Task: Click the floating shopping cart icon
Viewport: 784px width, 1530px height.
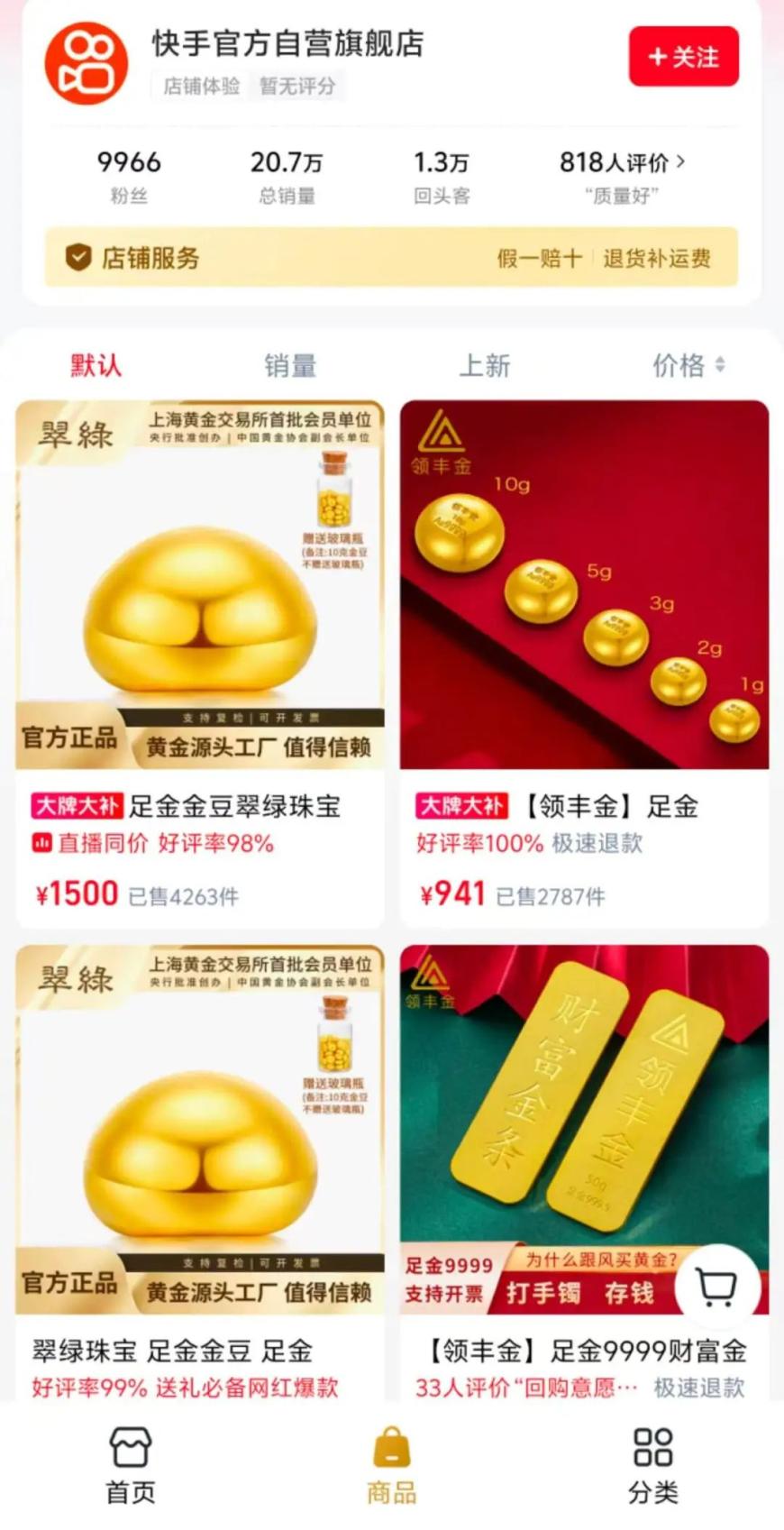Action: coord(716,1287)
